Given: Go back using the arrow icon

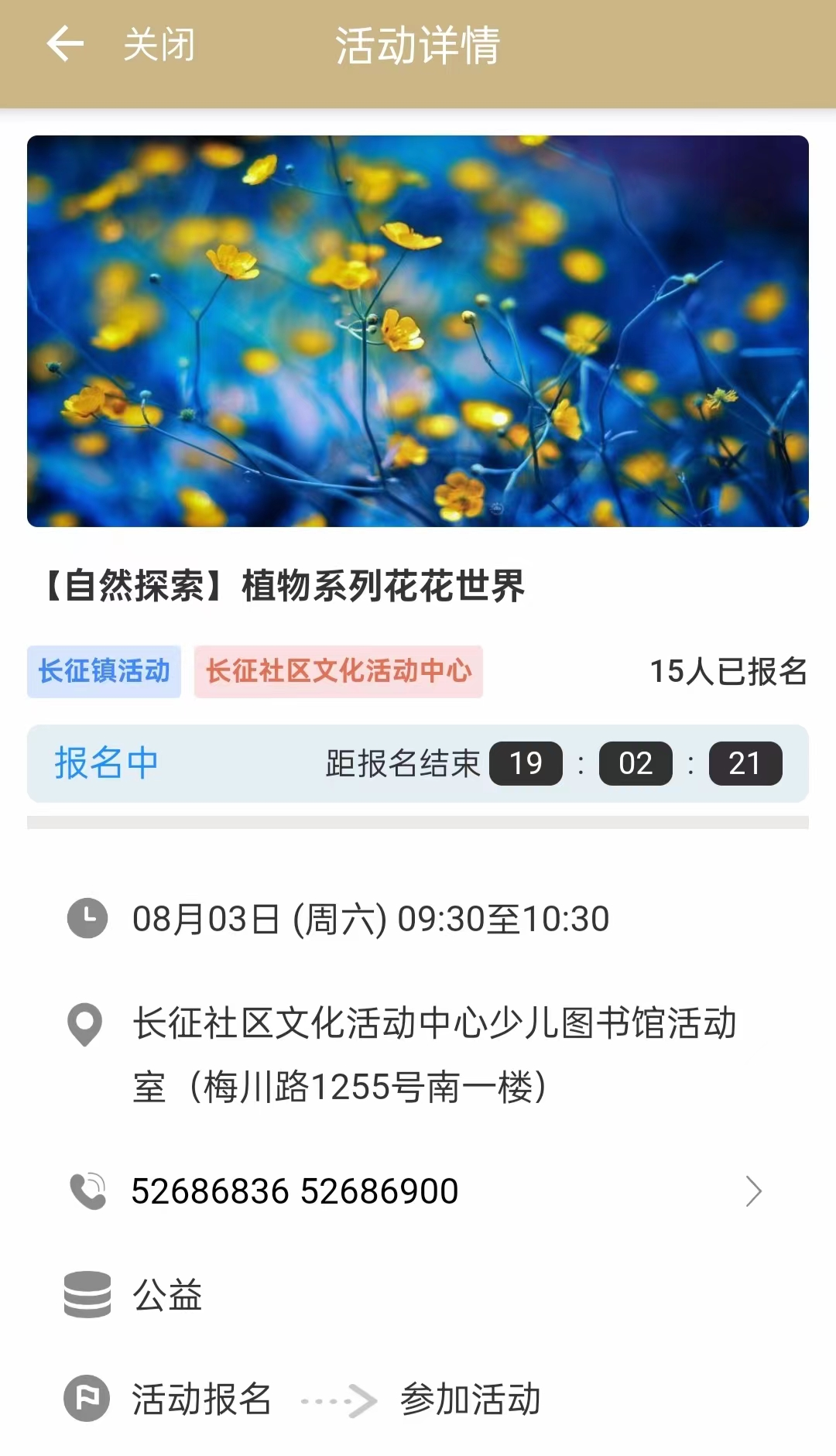Looking at the screenshot, I should click(x=65, y=44).
